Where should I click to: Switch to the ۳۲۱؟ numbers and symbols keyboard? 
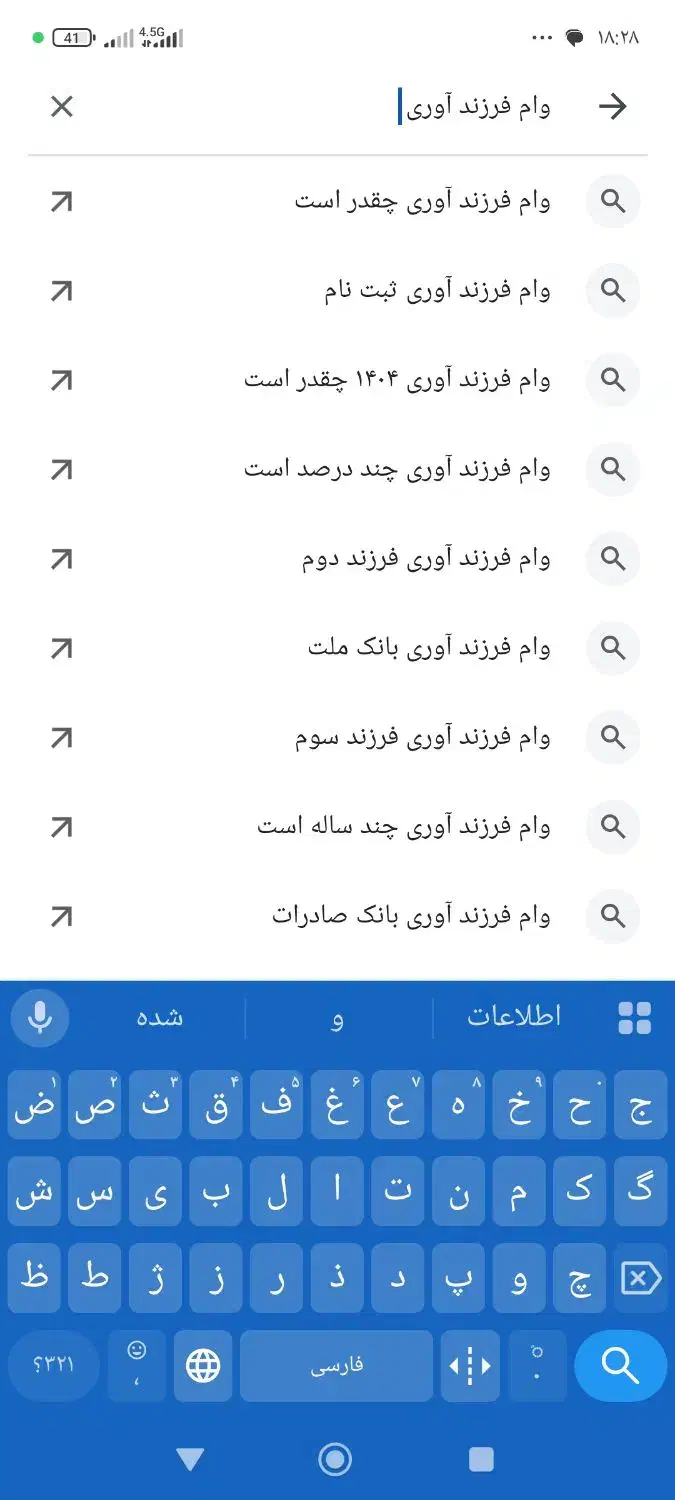coord(54,1365)
